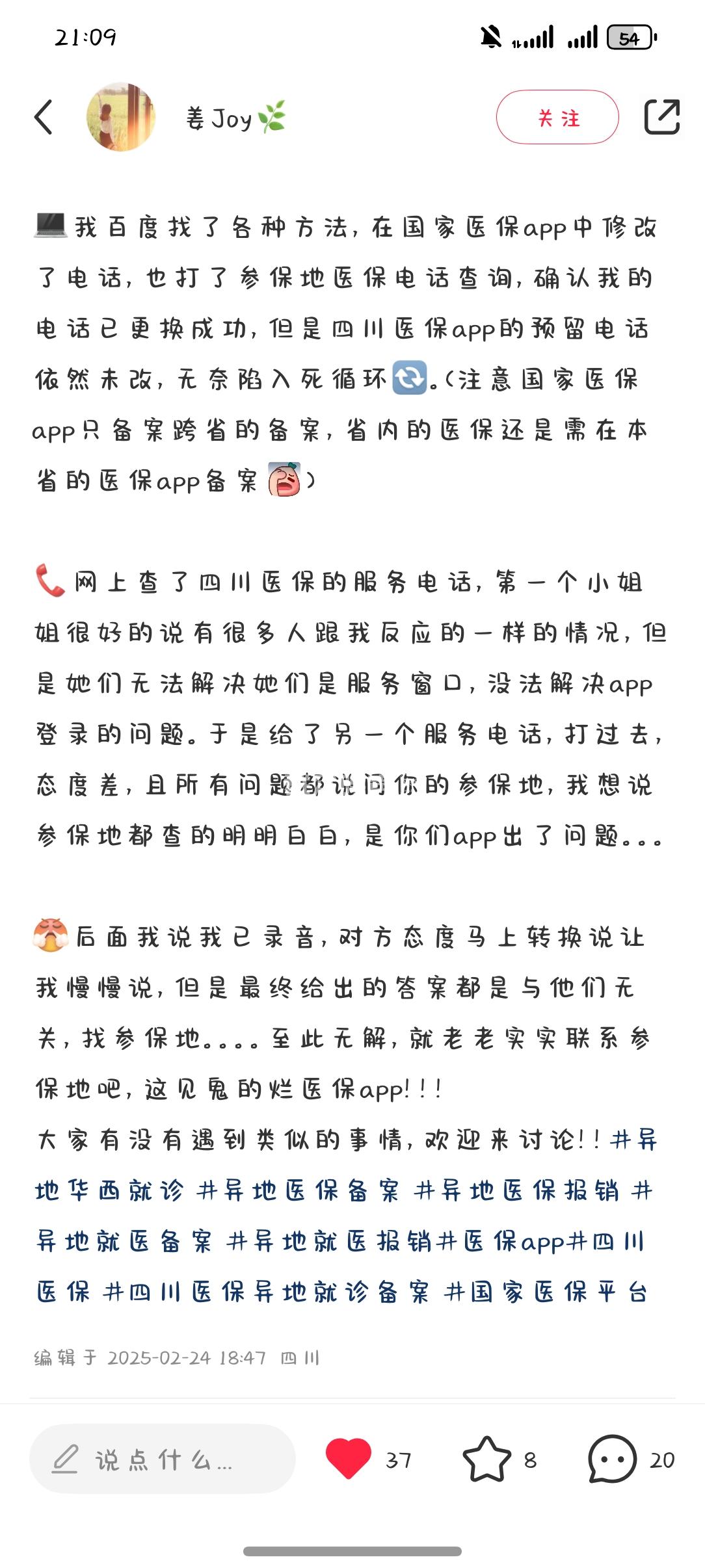
Task: Open the #异地医保报销 hashtag
Action: pos(516,1191)
